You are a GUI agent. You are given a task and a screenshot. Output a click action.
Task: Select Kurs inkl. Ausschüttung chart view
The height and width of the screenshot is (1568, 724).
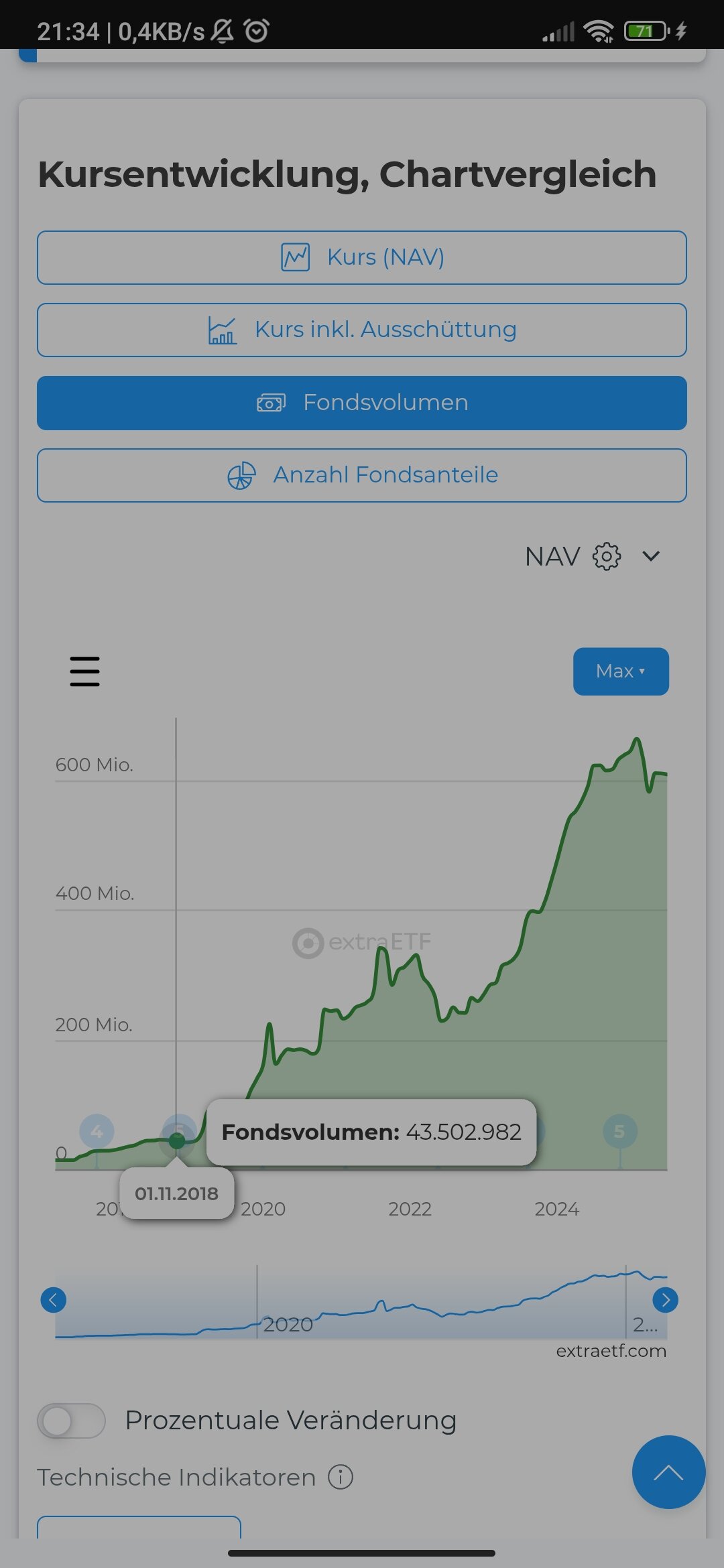[362, 330]
